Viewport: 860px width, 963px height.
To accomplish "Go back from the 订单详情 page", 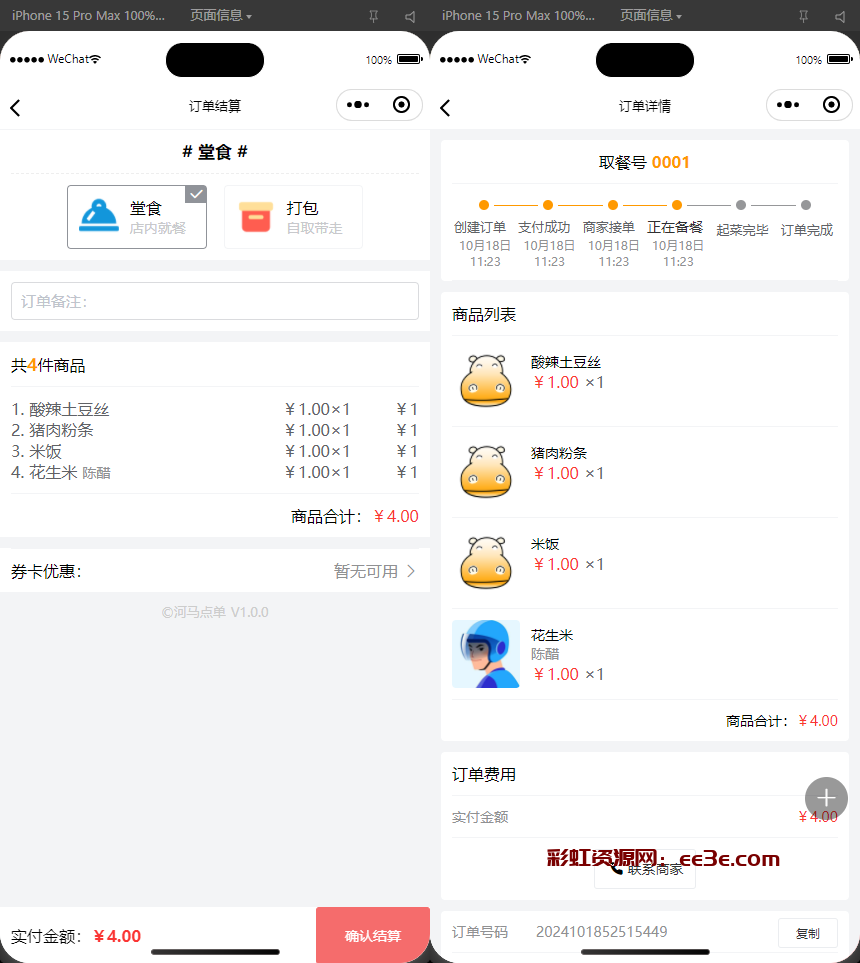I will tap(445, 108).
